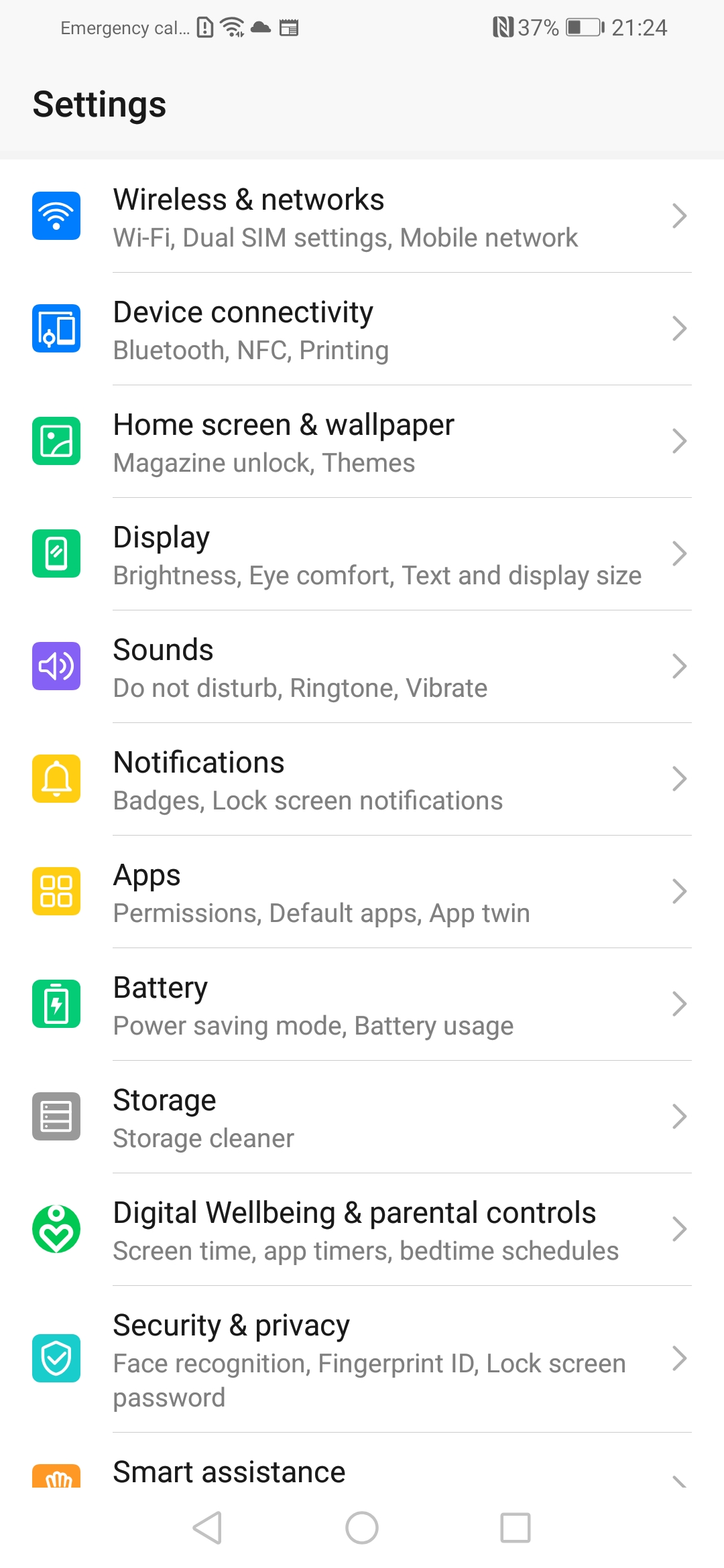Select the Notifications row
Image resolution: width=724 pixels, height=1568 pixels.
(362, 779)
